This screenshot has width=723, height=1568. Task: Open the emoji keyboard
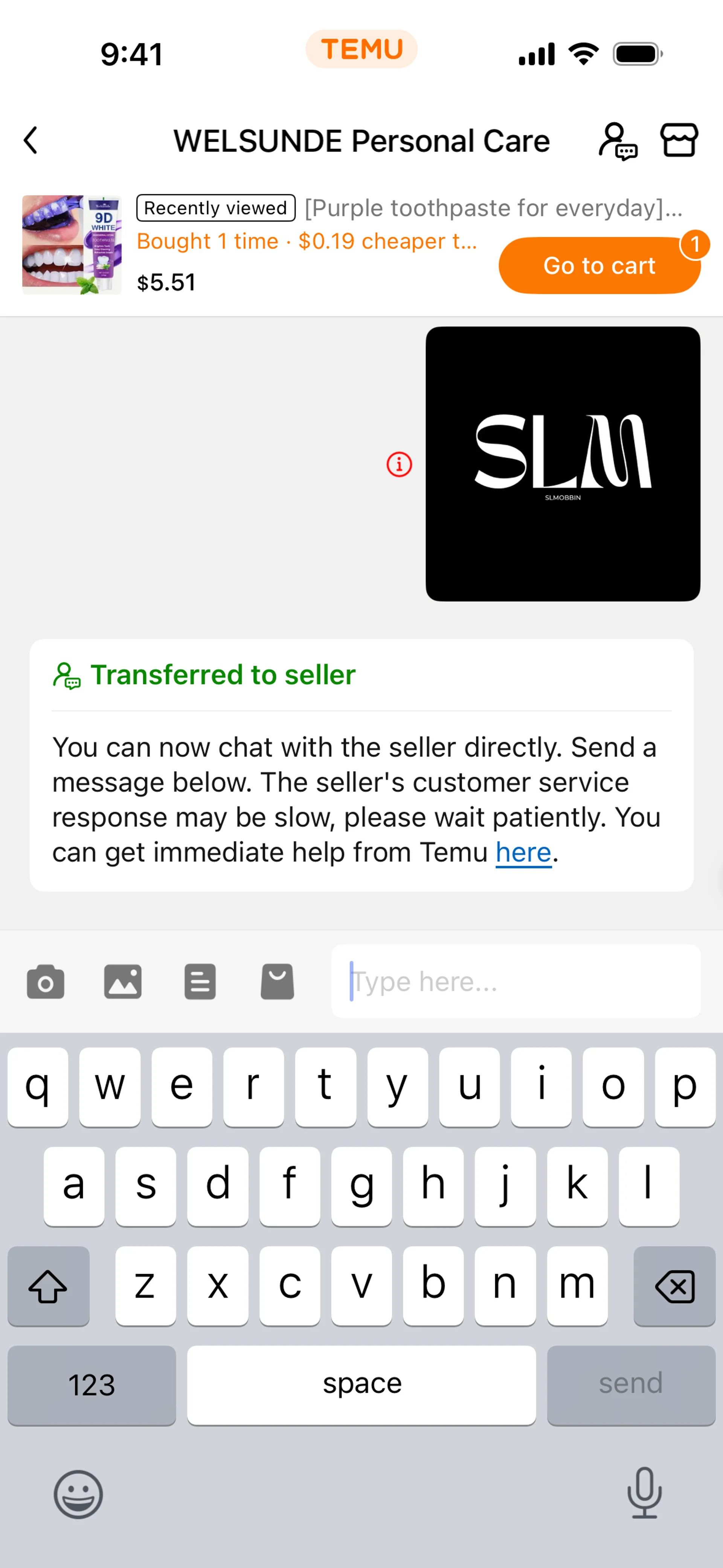[78, 1494]
